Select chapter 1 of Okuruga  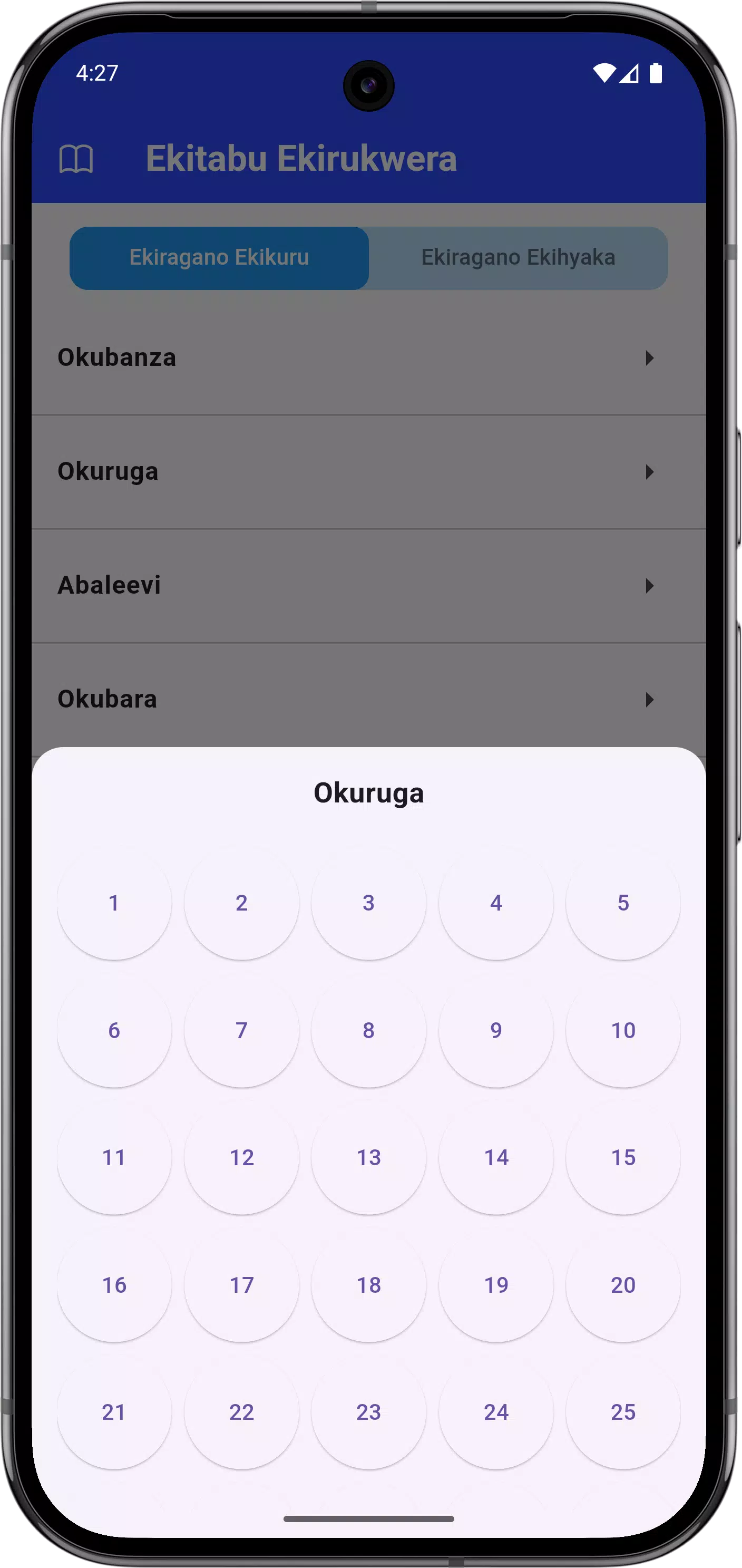coord(114,903)
